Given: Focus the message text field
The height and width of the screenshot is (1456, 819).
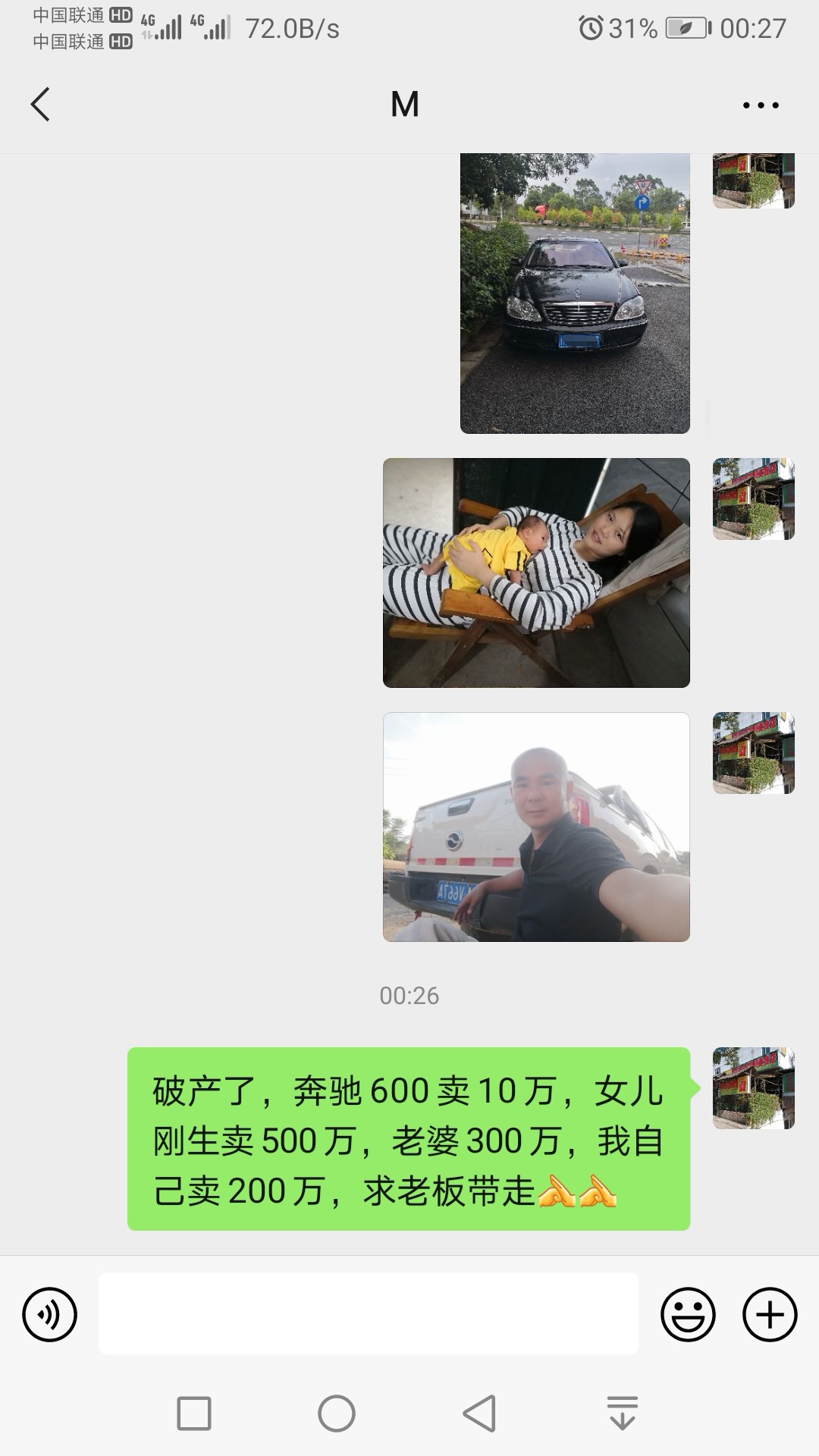Looking at the screenshot, I should coord(368,1314).
